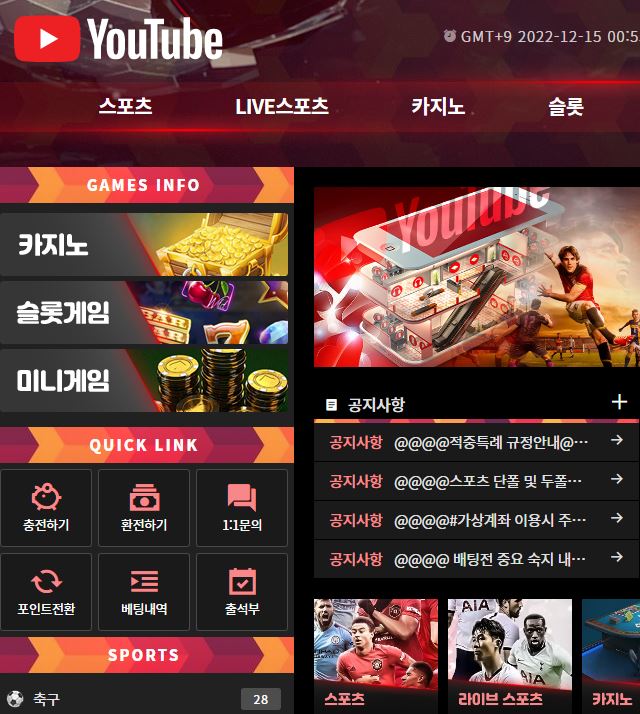Open the 1:1문의 inquiry button

[241, 508]
